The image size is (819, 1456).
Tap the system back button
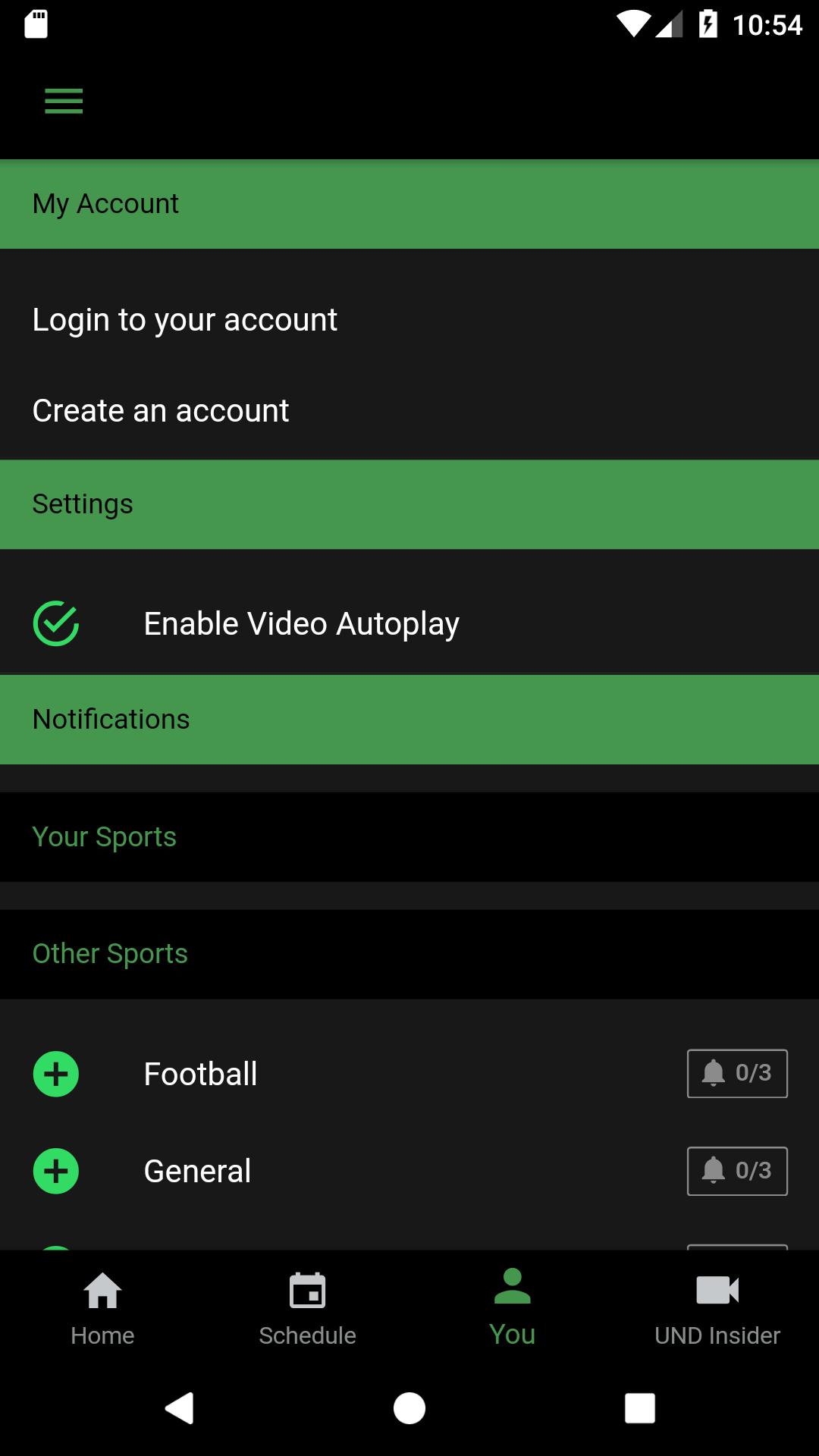pyautogui.click(x=180, y=1408)
